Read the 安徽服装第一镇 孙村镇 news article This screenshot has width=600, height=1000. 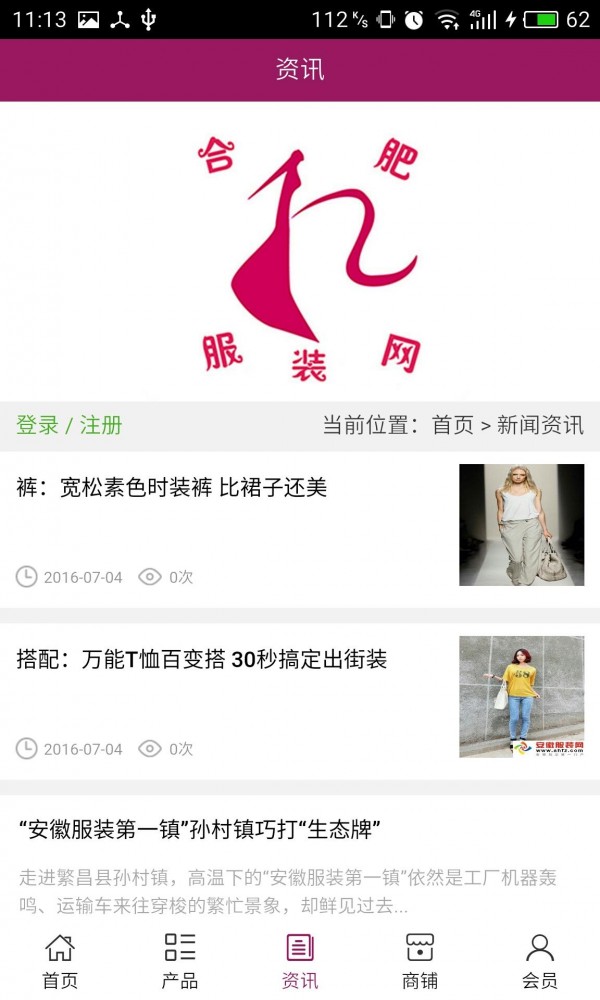coord(200,830)
